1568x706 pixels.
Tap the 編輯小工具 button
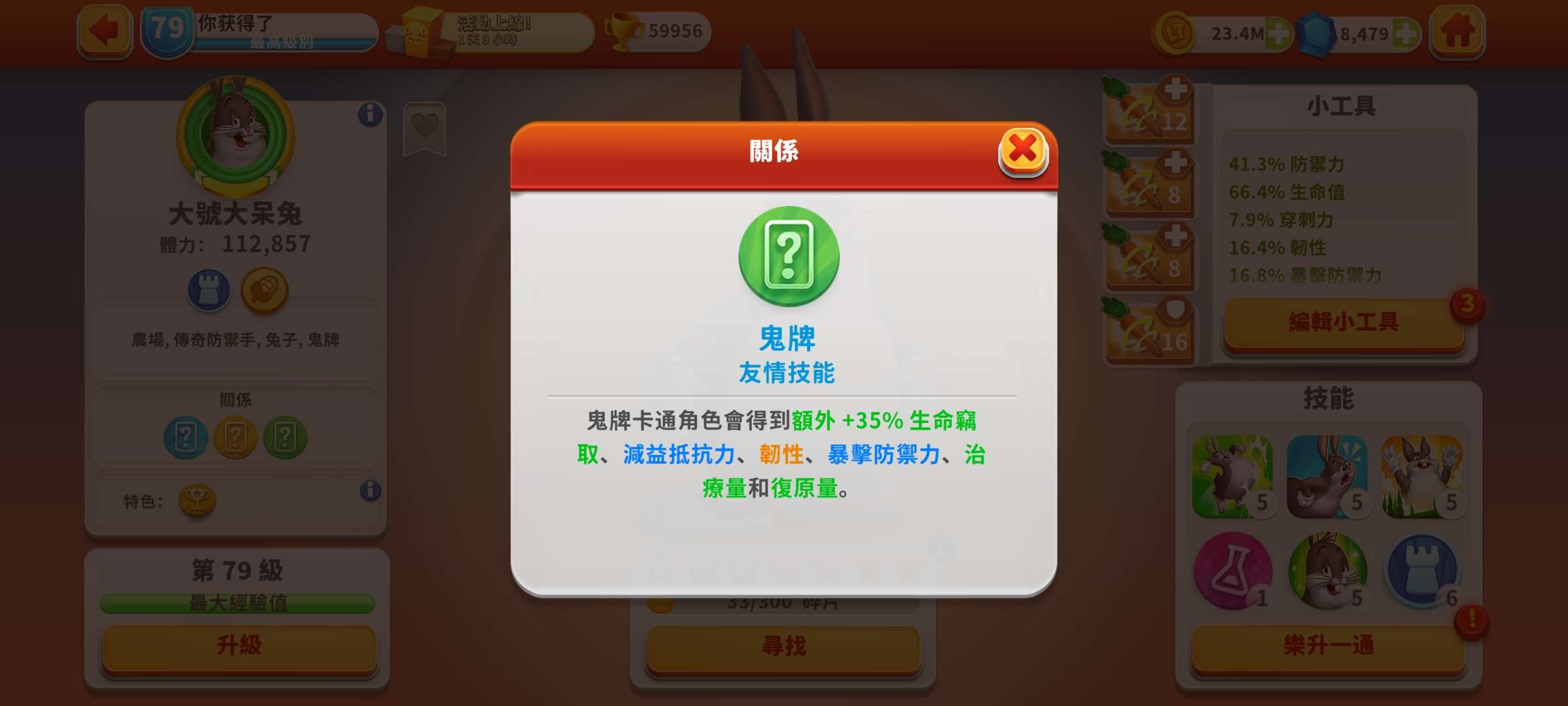coord(1343,323)
